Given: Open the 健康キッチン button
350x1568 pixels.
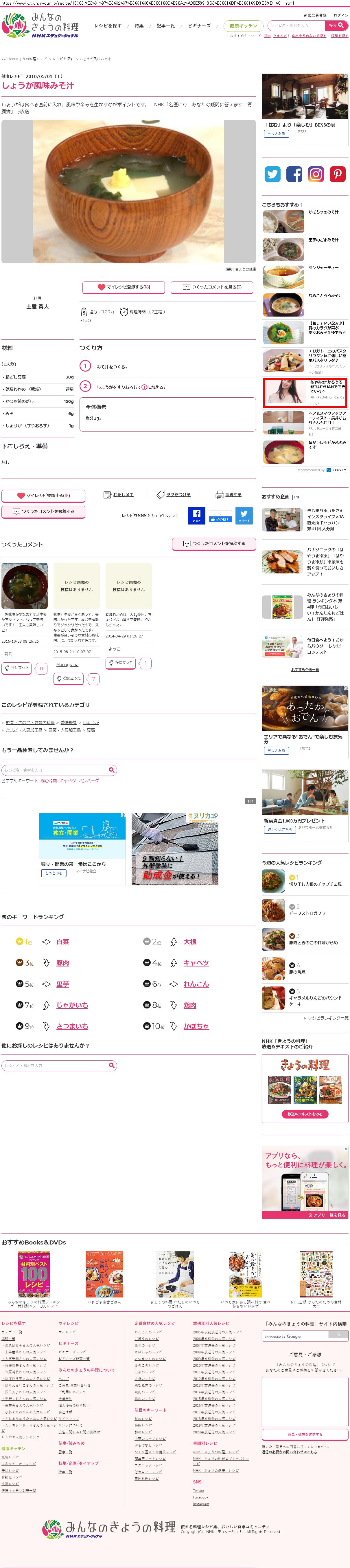Looking at the screenshot, I should [243, 25].
